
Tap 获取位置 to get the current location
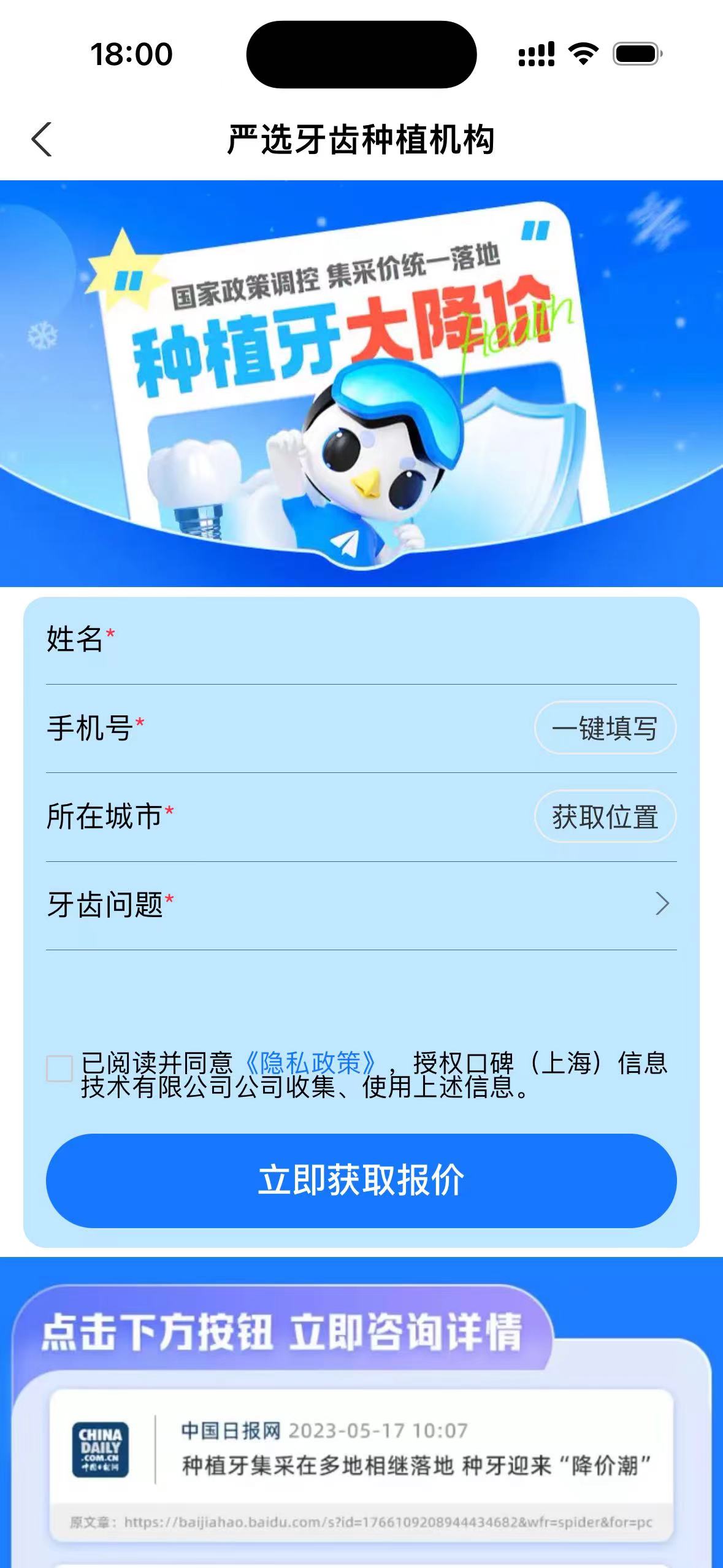(605, 817)
